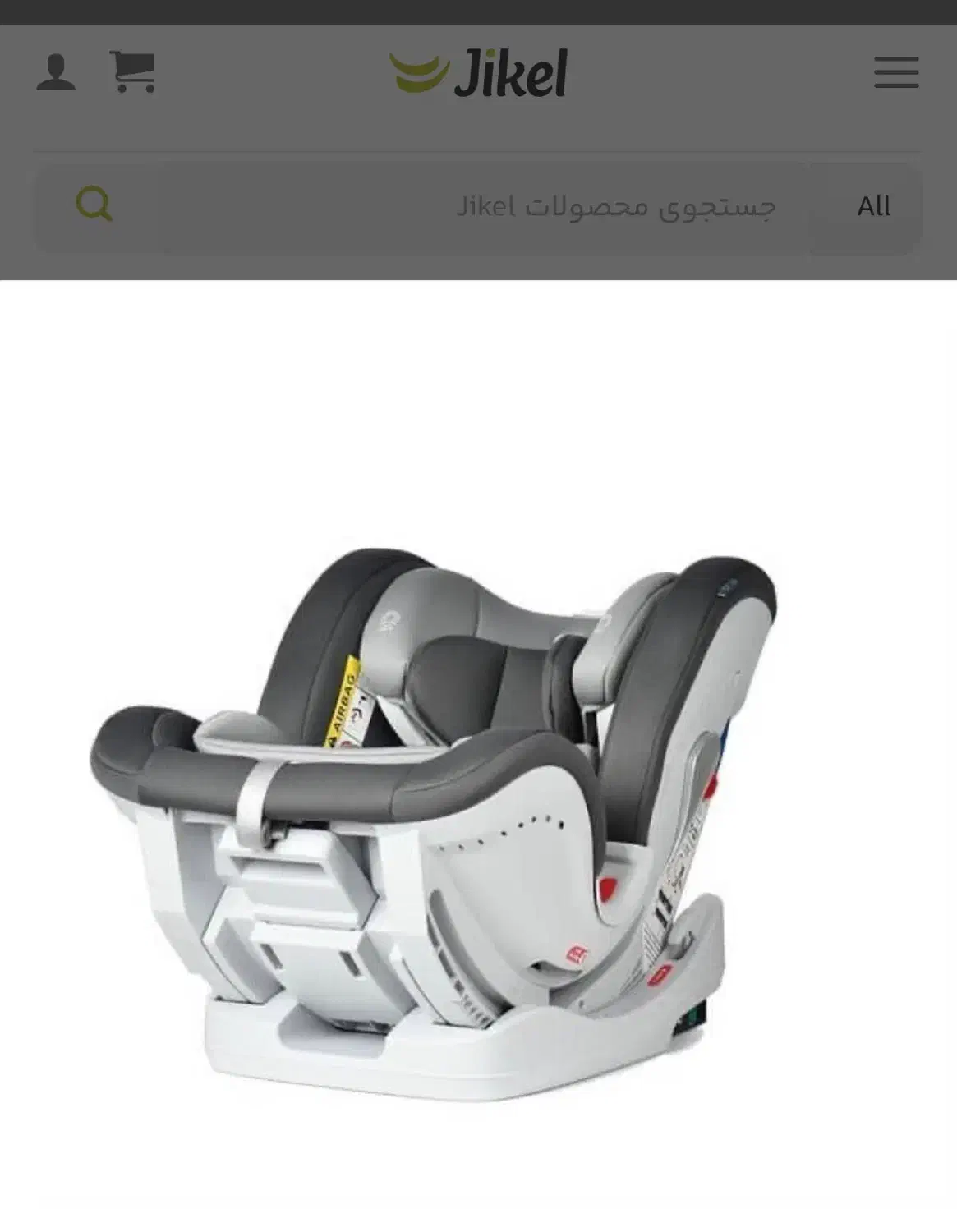Tap the Jikel logo to go home
The image size is (957, 1232).
click(478, 73)
